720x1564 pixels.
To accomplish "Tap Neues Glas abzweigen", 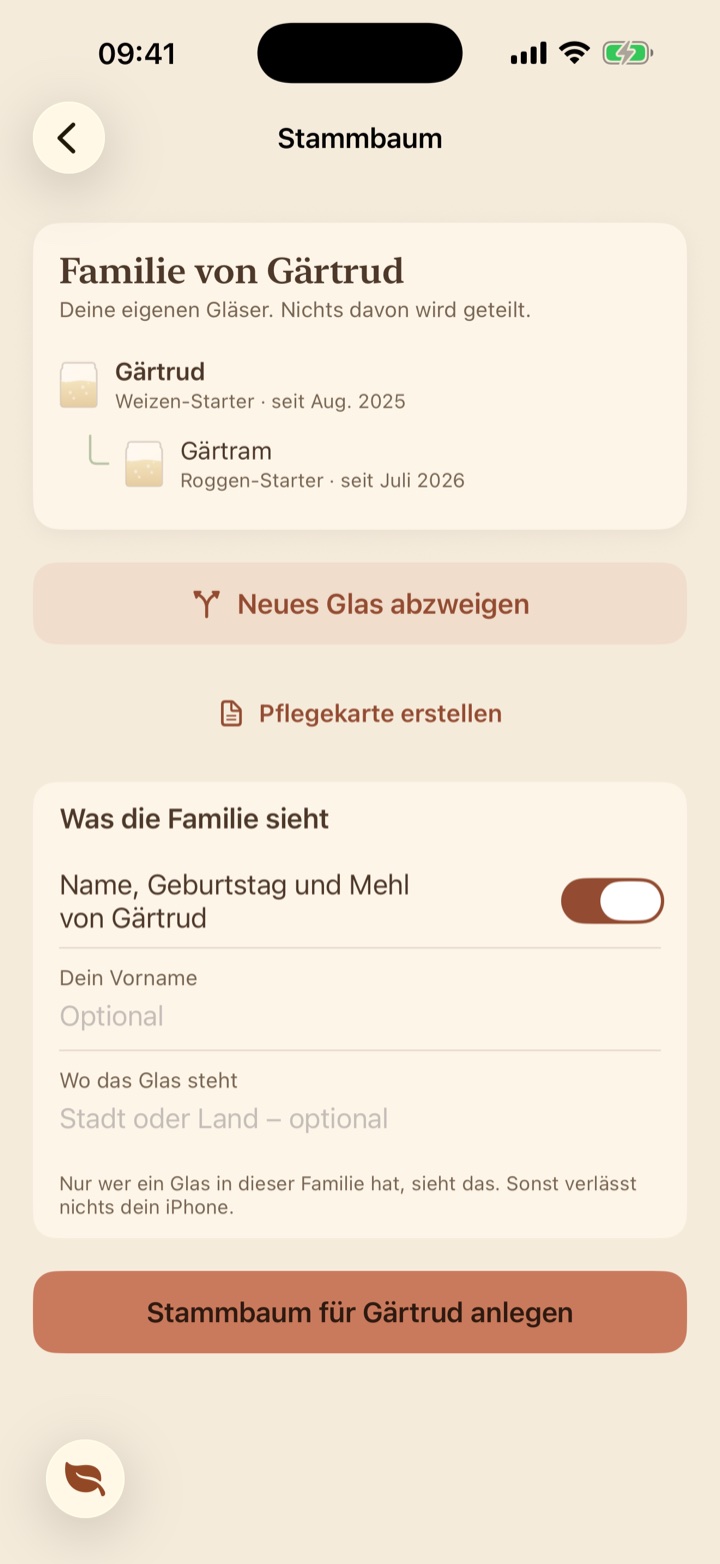I will coord(360,604).
